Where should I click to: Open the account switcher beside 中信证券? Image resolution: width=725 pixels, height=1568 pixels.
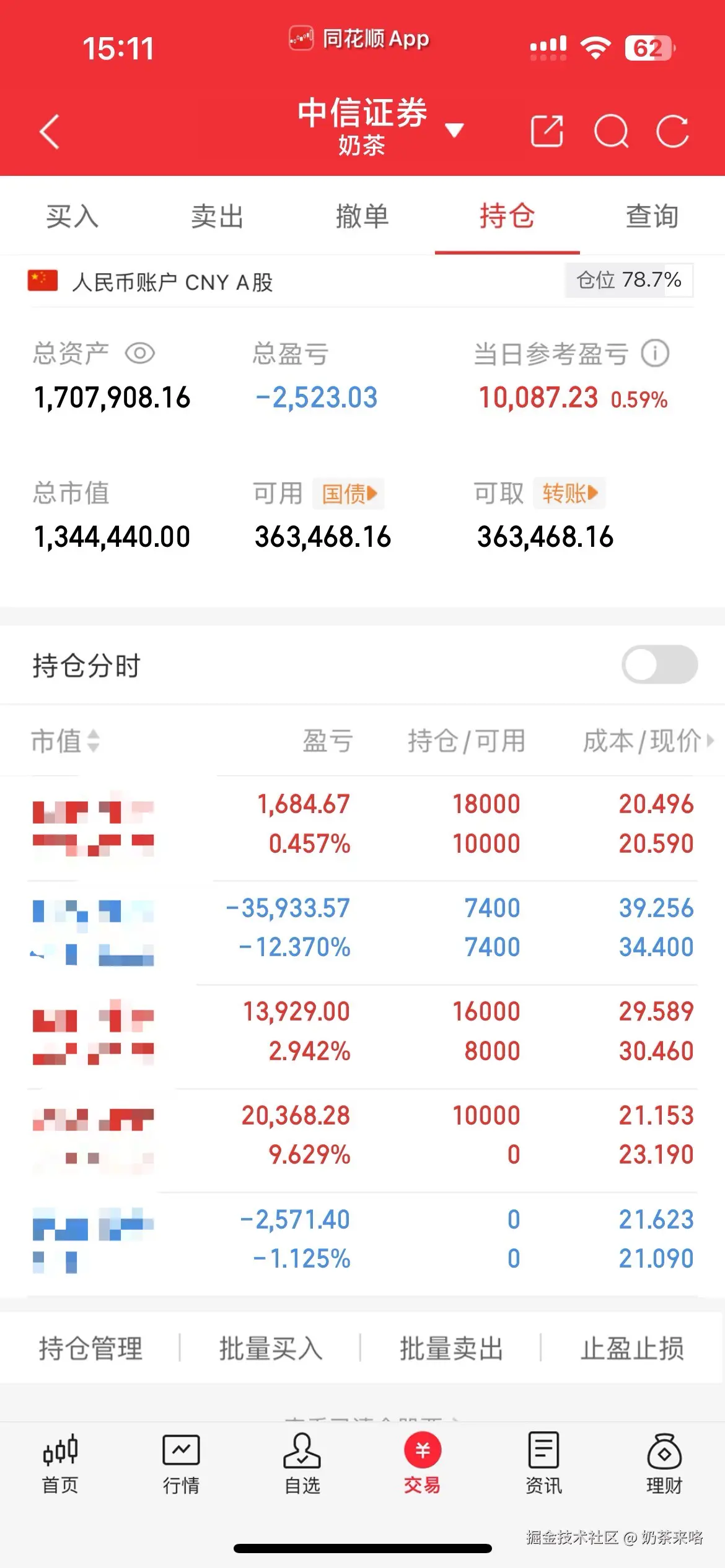tap(454, 131)
